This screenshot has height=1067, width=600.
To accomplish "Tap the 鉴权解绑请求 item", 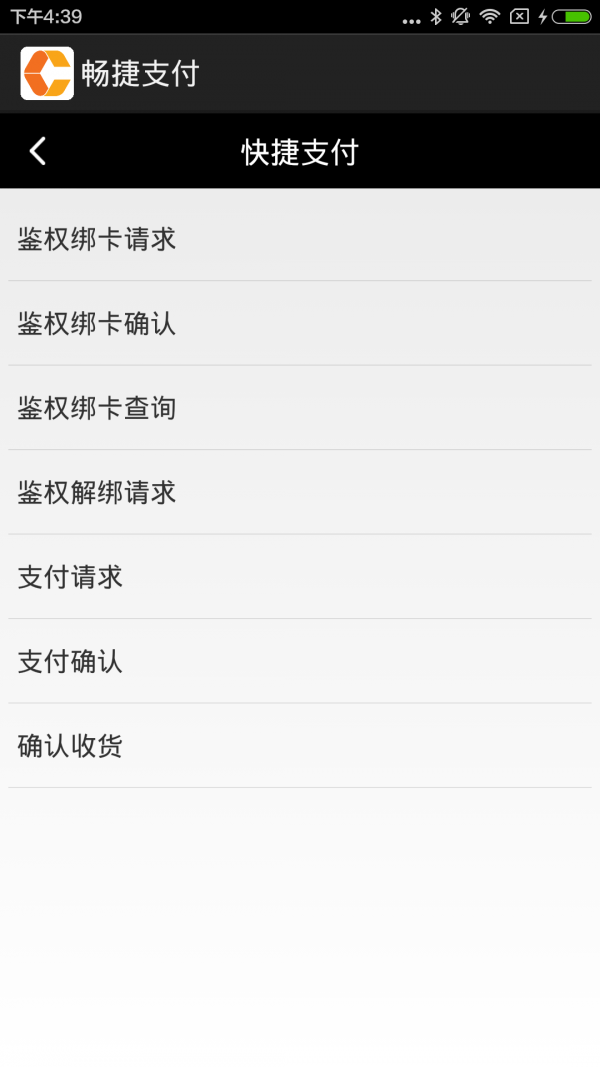I will click(300, 492).
